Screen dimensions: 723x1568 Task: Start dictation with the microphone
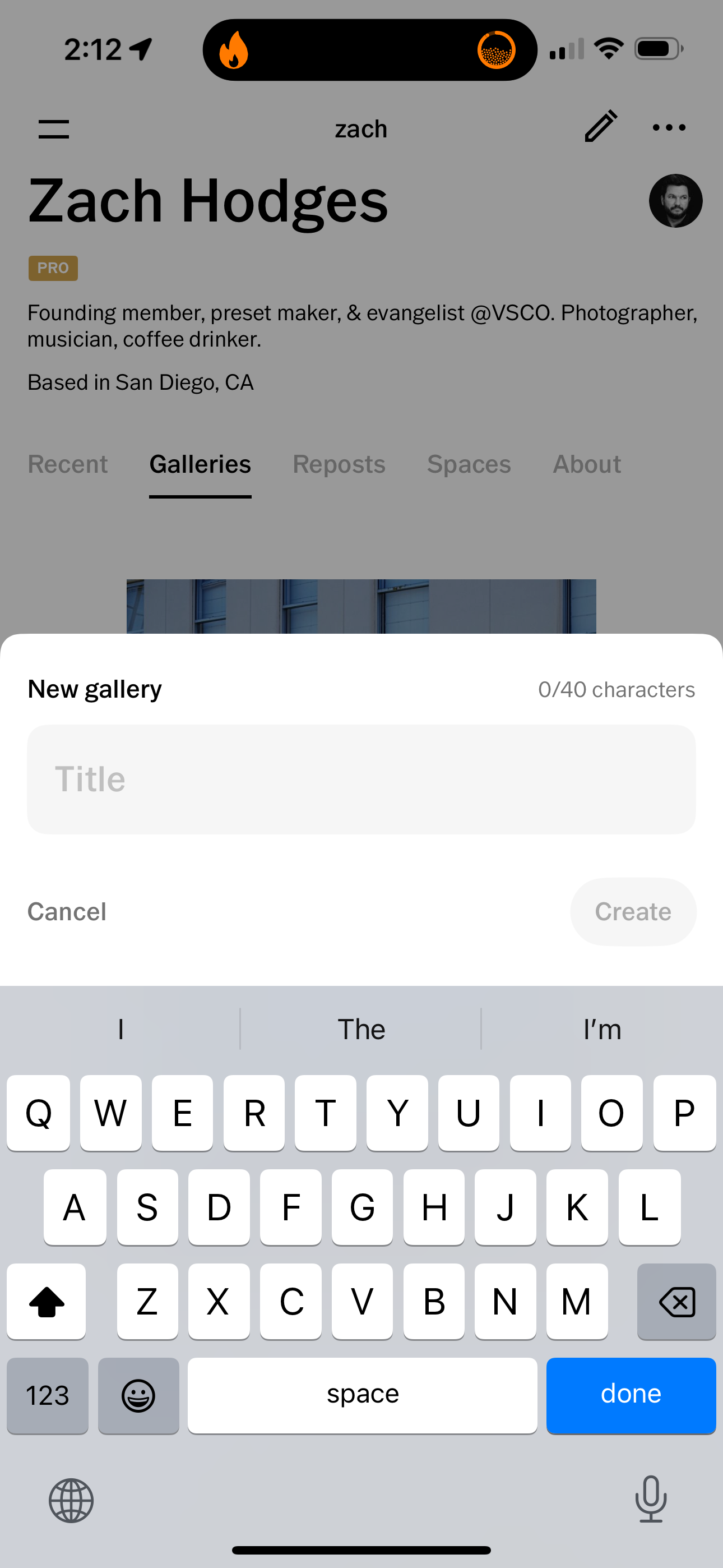tap(651, 1499)
